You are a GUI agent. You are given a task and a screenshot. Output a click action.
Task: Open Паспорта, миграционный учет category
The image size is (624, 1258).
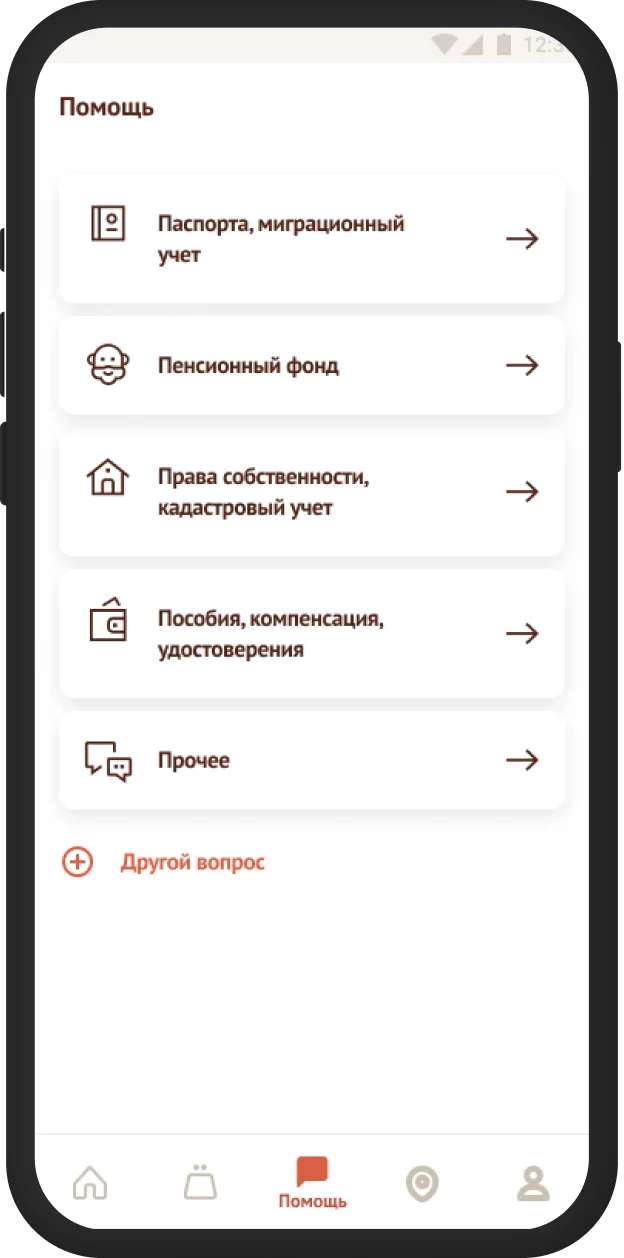[311, 239]
